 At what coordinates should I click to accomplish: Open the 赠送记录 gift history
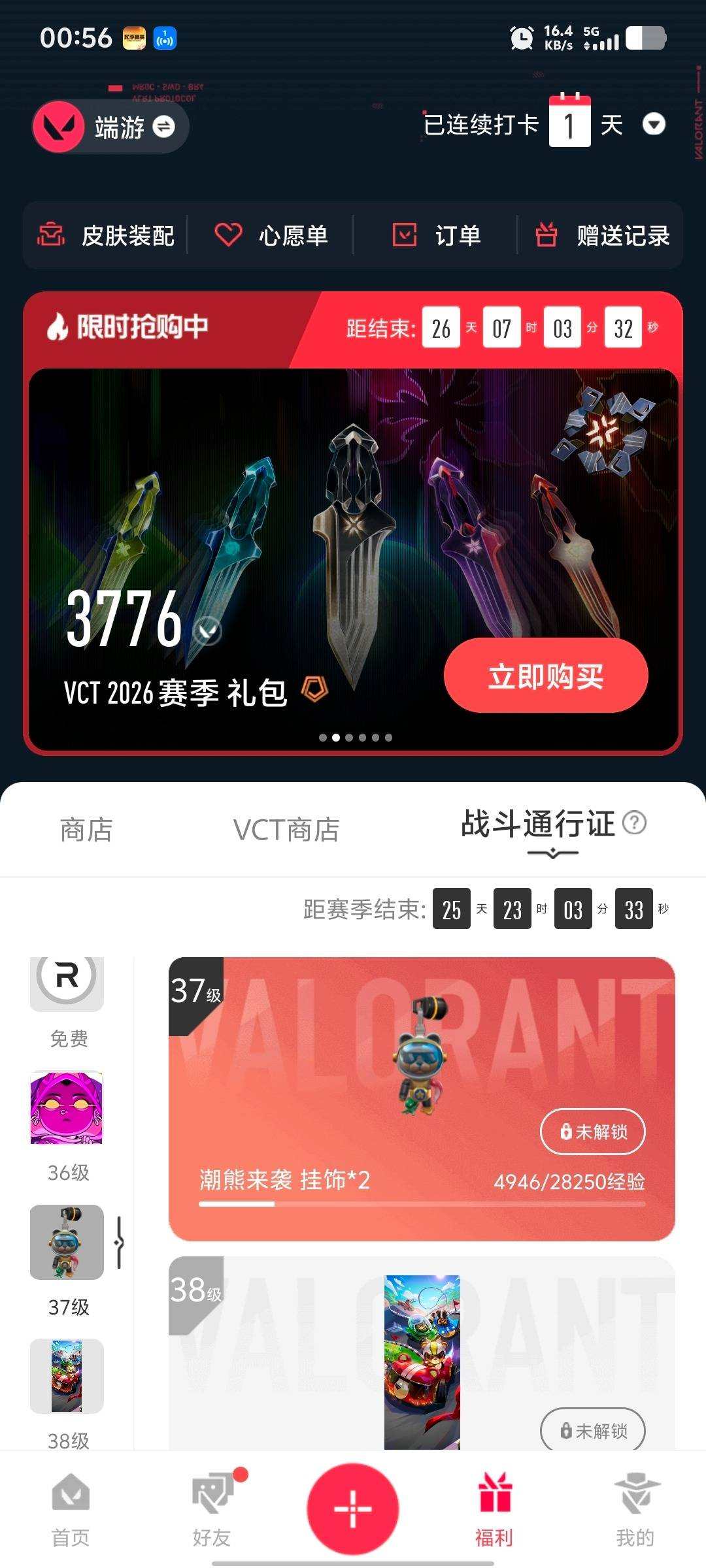tap(601, 237)
